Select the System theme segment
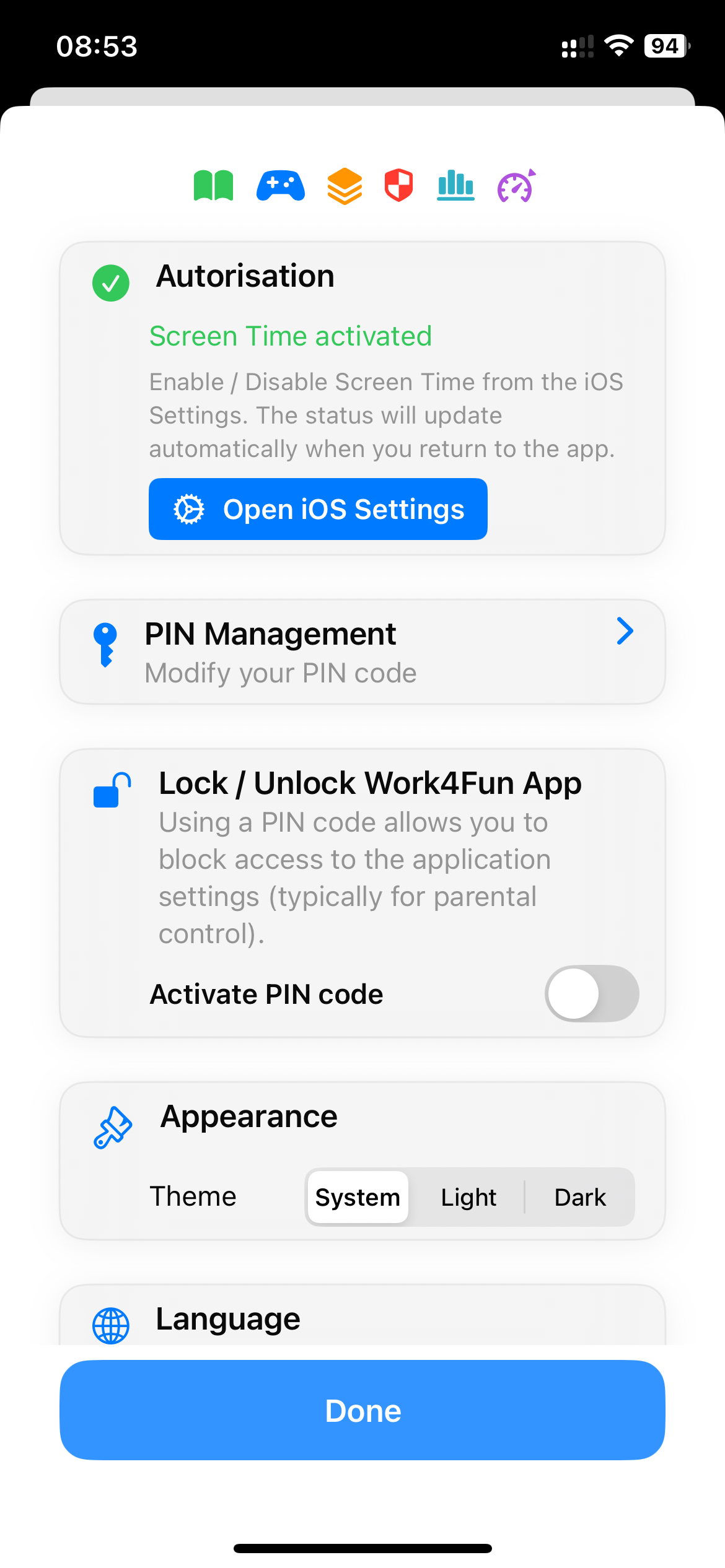725x1568 pixels. coord(357,1196)
